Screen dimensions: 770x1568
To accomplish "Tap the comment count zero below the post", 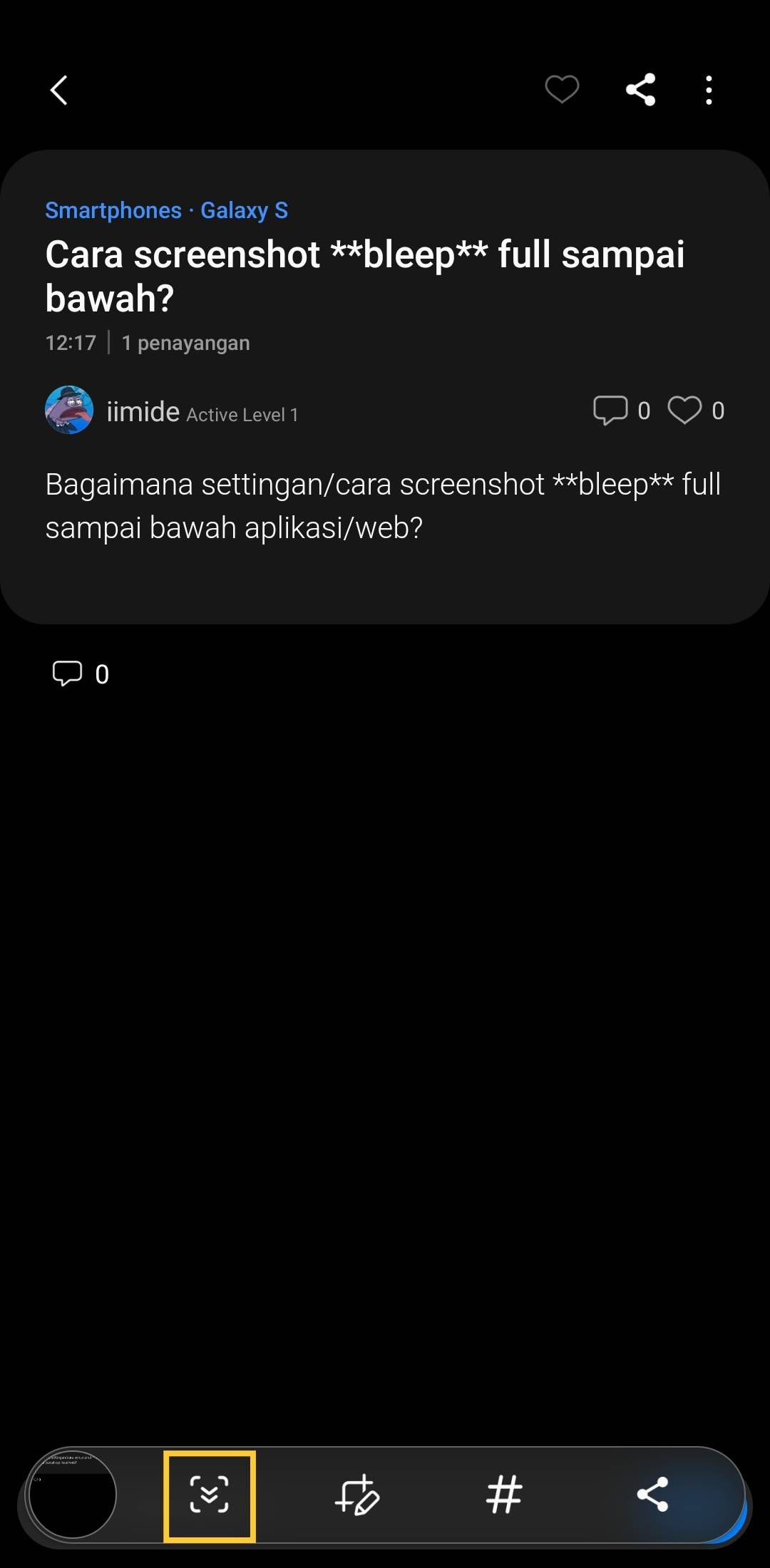I will (x=102, y=674).
